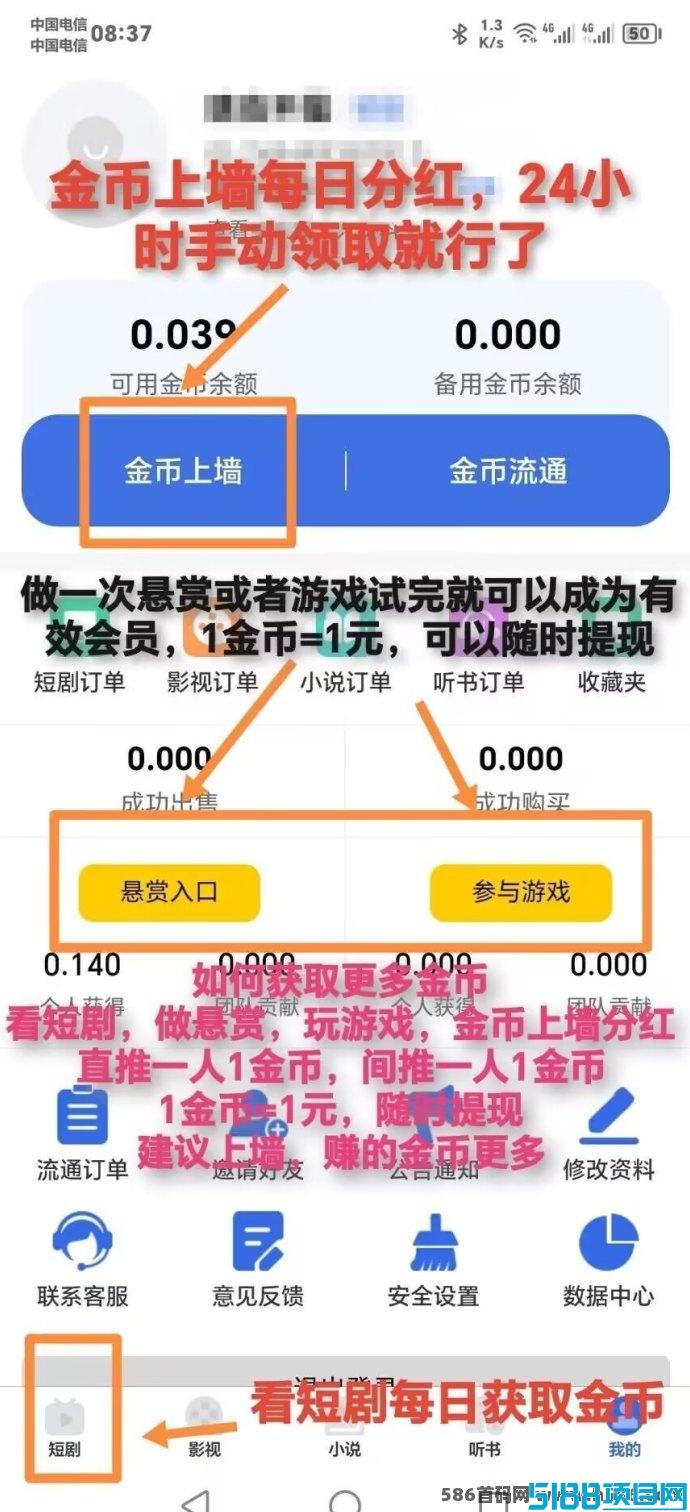The height and width of the screenshot is (1512, 690).
Task: Open 数据中心
Action: point(608,1260)
